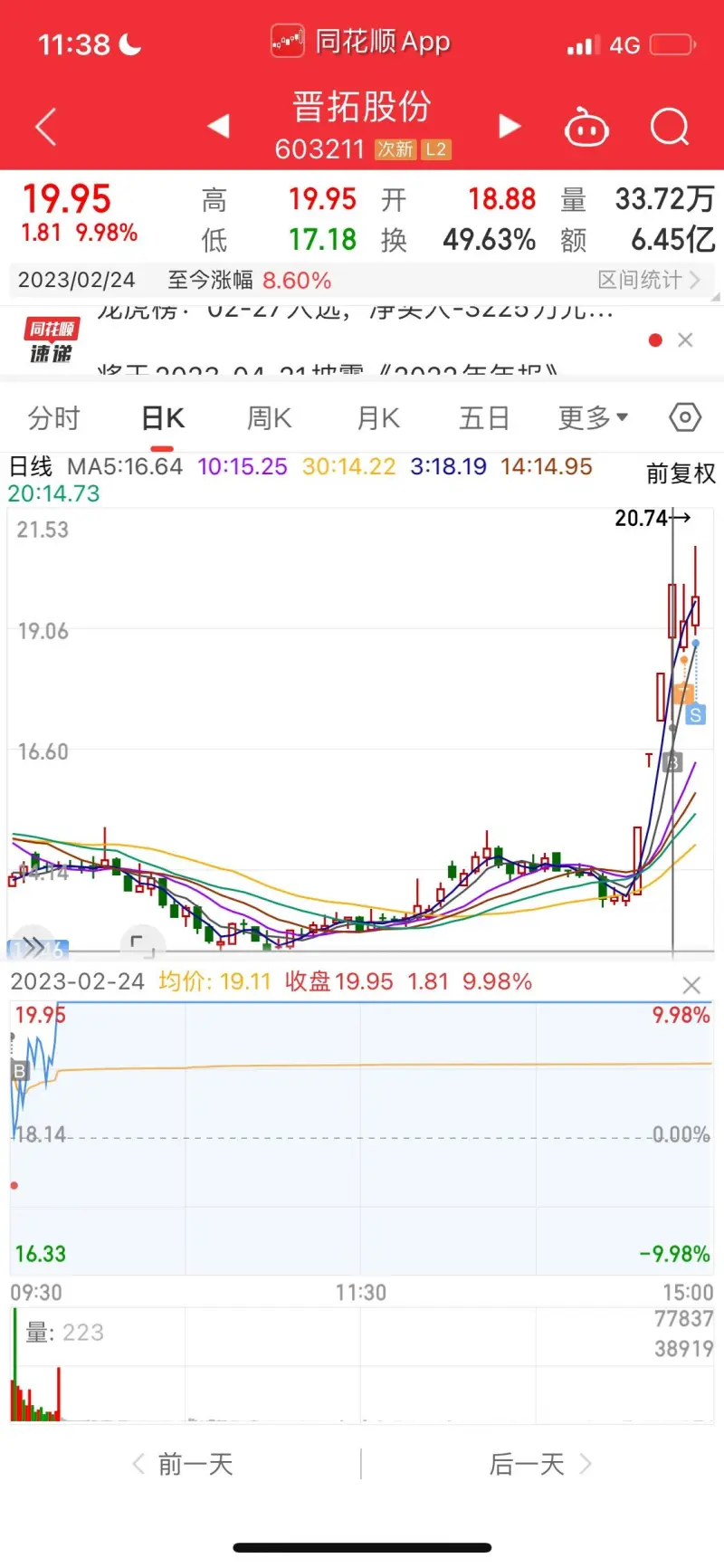View the previous day with 前一天
724x1568 pixels.
pyautogui.click(x=184, y=1464)
